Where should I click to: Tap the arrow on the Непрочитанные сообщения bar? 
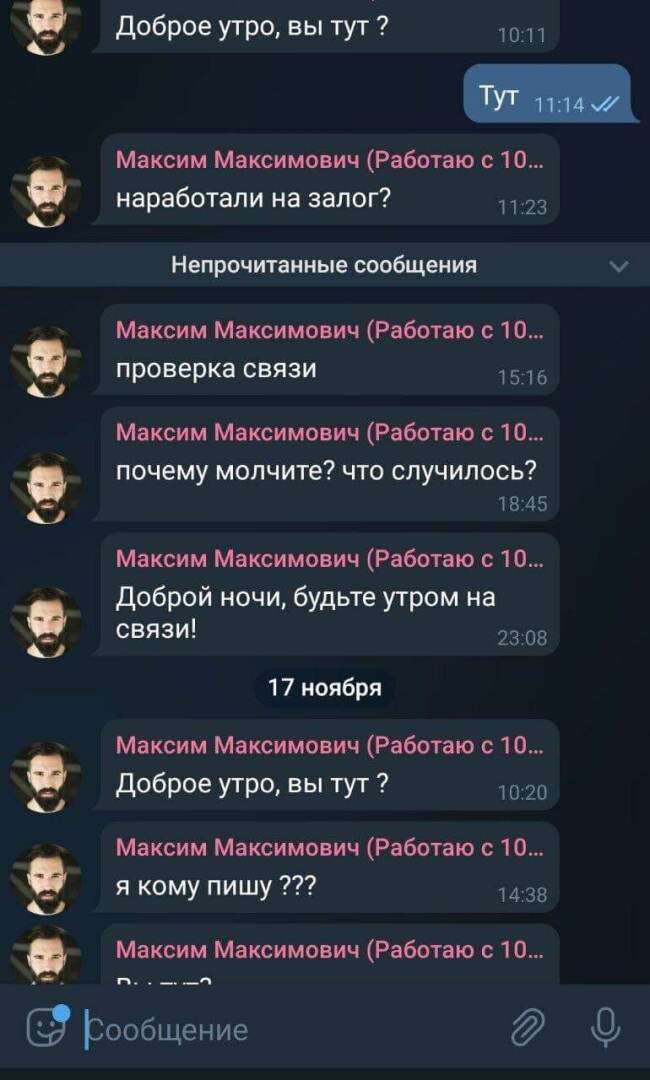click(619, 265)
